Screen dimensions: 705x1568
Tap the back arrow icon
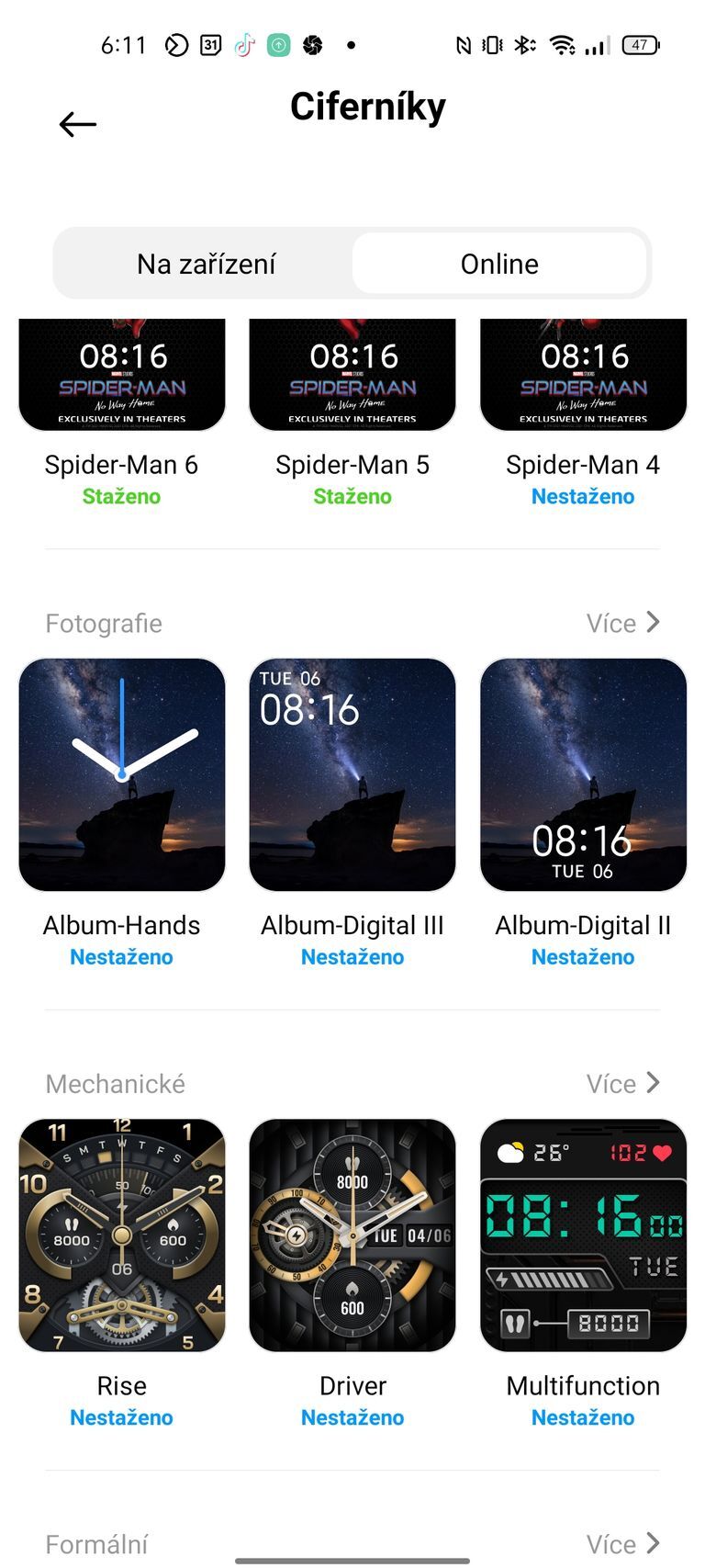[x=76, y=123]
